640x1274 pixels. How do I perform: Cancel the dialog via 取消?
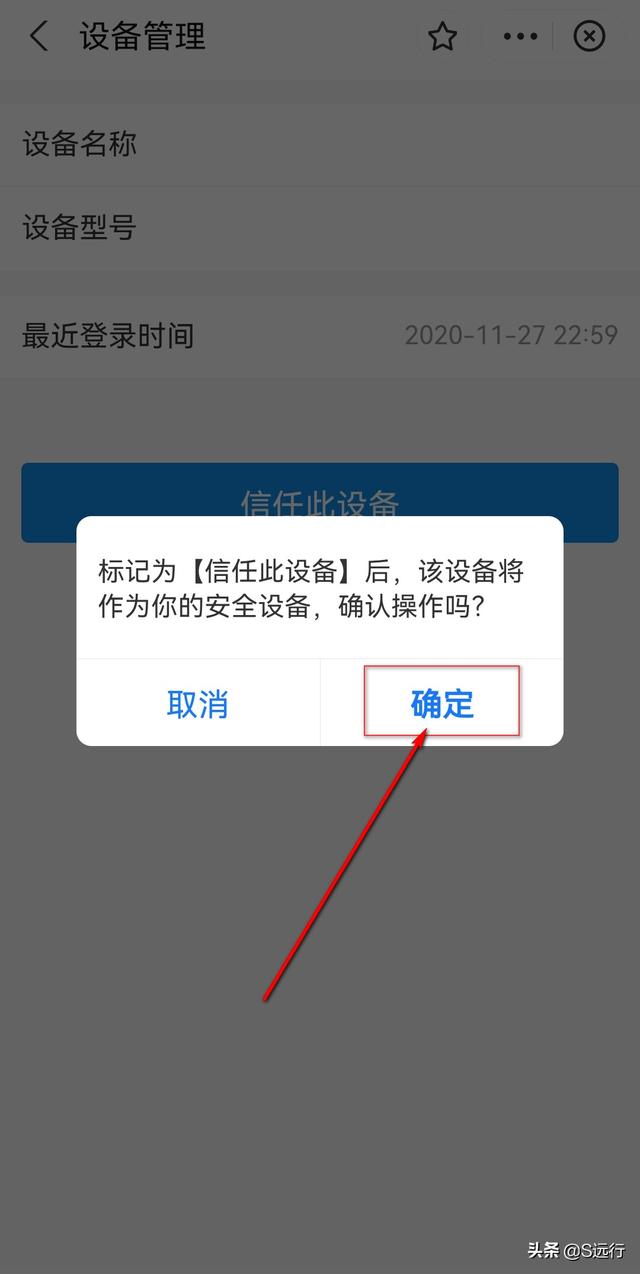click(198, 703)
